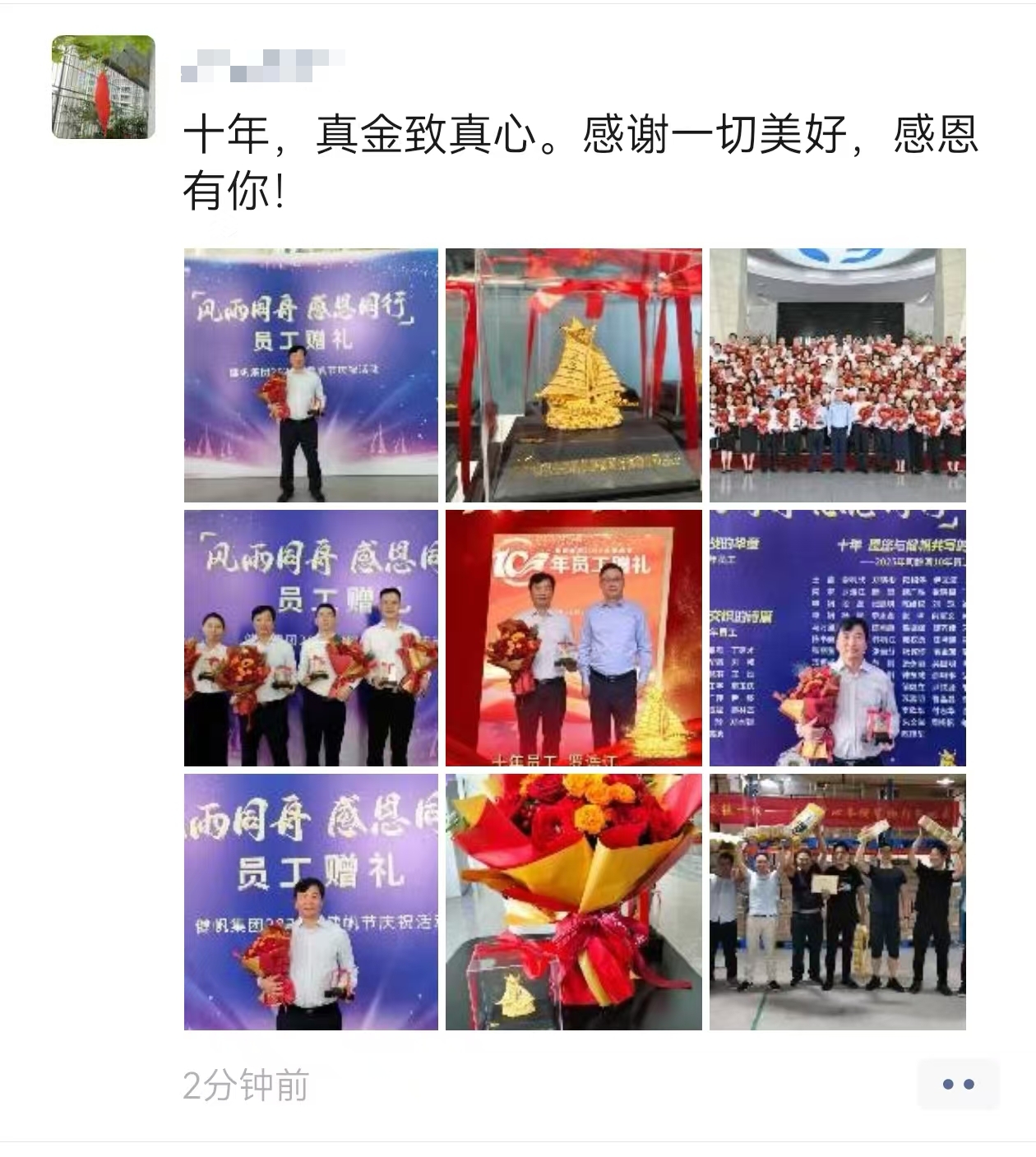Viewport: 1036px width, 1157px height.
Task: Open photo of man under 员工赠礼 banner
Action: 311,901
